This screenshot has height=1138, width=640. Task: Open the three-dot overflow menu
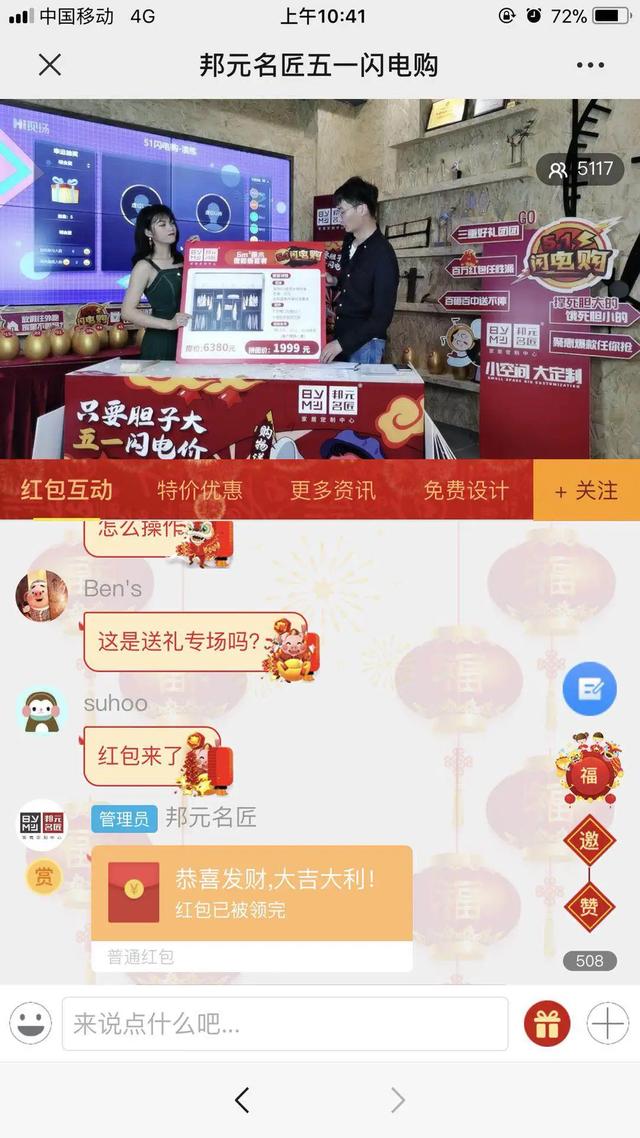(x=590, y=65)
